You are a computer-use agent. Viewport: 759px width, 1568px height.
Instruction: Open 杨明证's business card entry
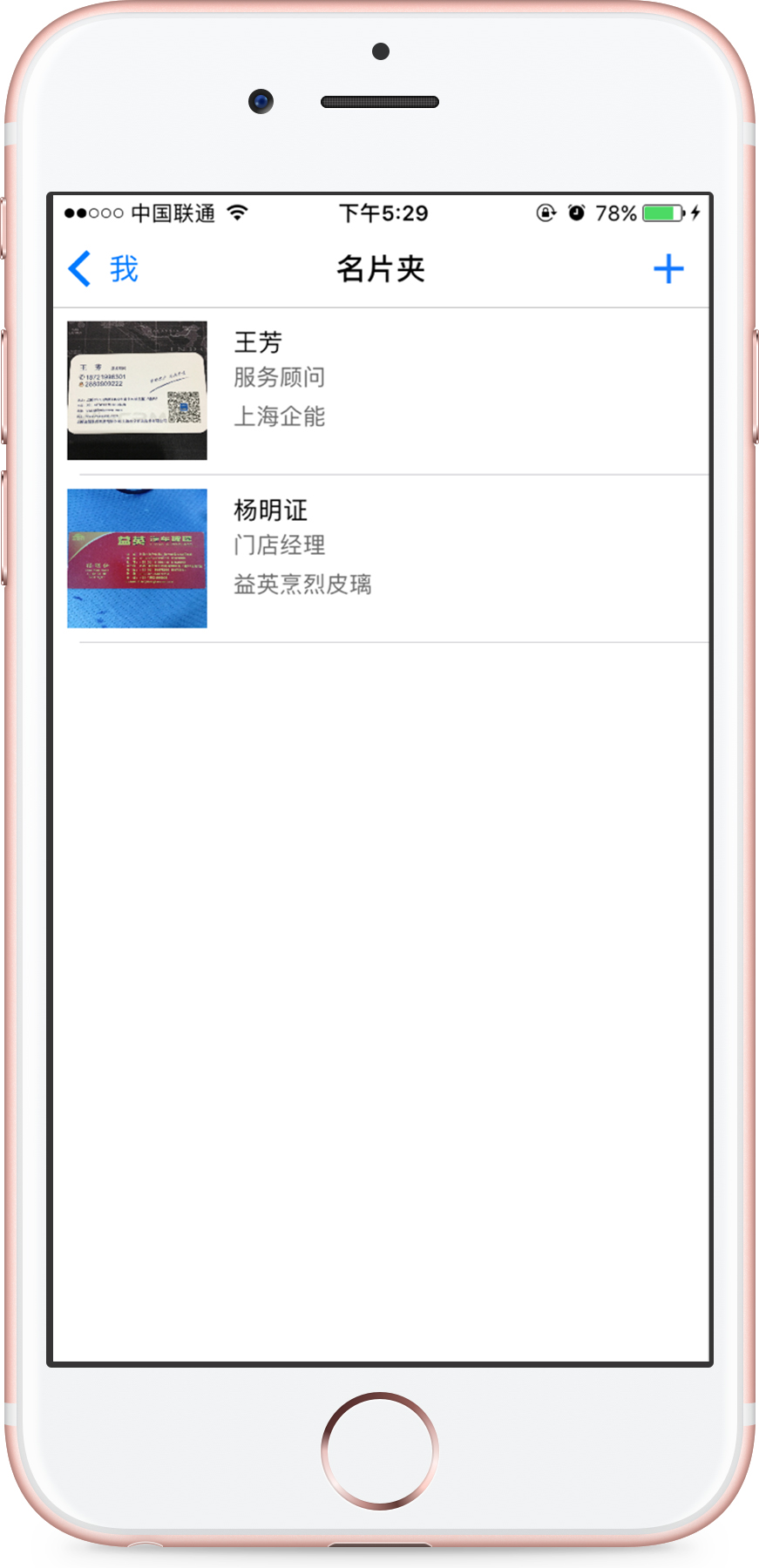(381, 558)
